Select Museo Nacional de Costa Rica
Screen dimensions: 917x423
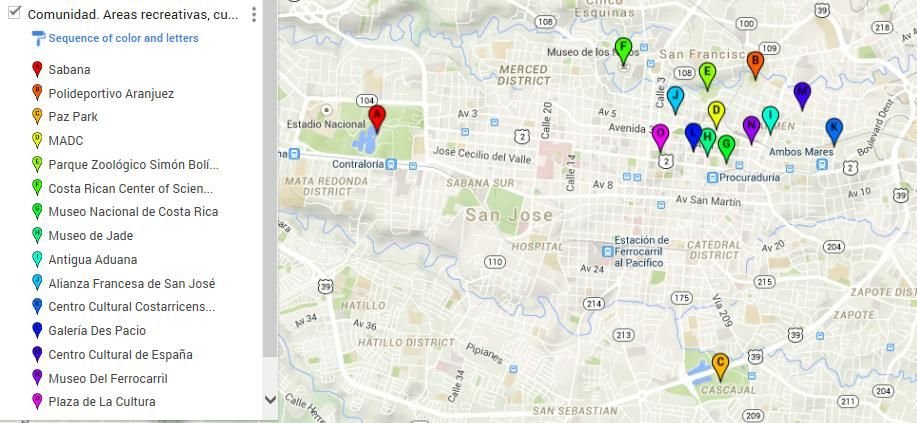coord(133,212)
